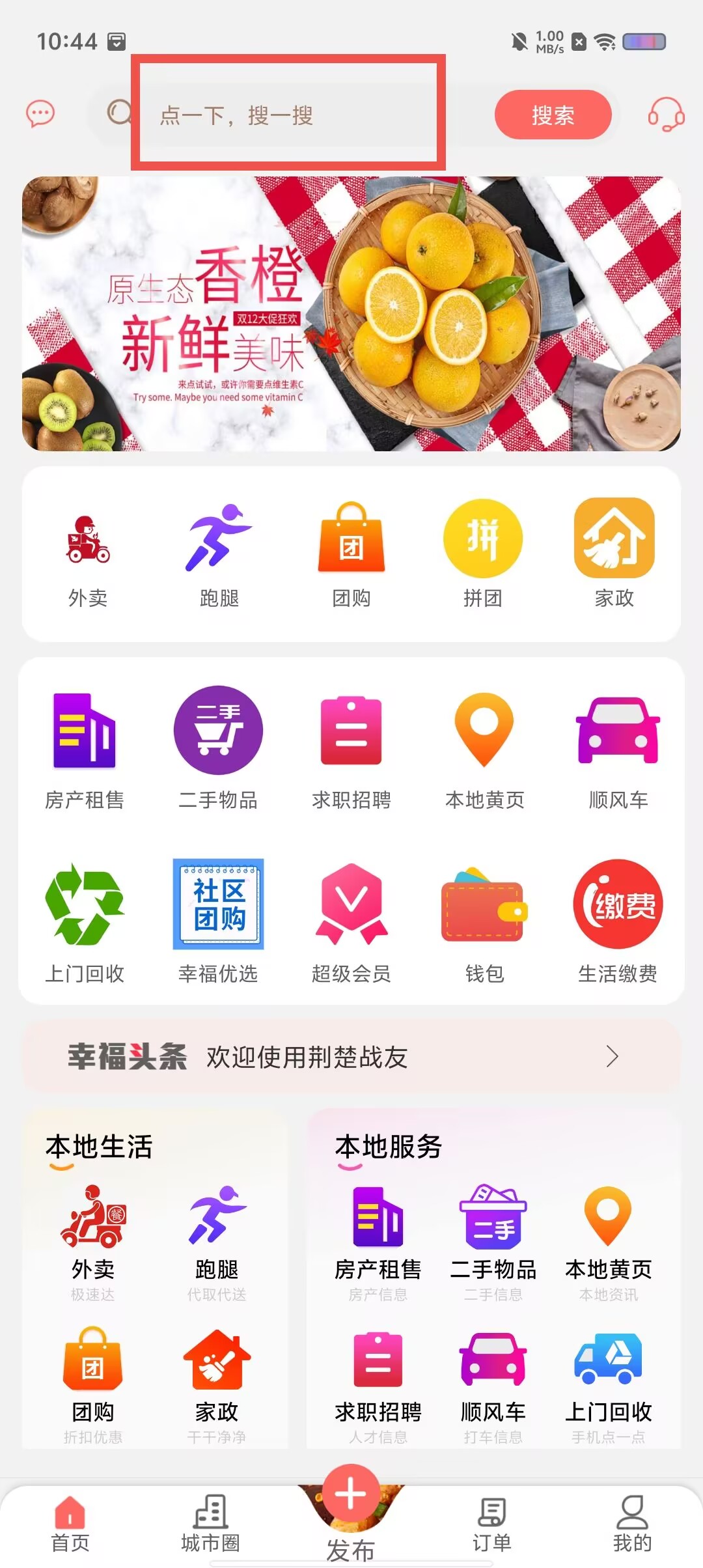Viewport: 703px width, 1568px height.
Task: Open the 香橙 promotional banner
Action: [x=351, y=313]
